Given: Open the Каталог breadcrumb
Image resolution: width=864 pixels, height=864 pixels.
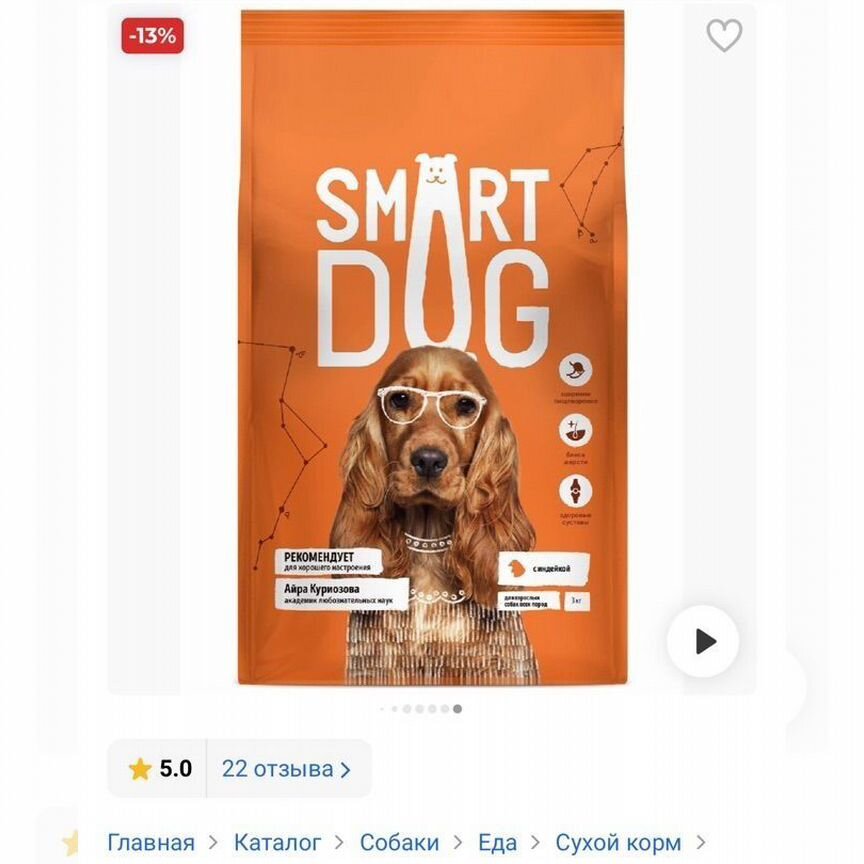Looking at the screenshot, I should 277,842.
